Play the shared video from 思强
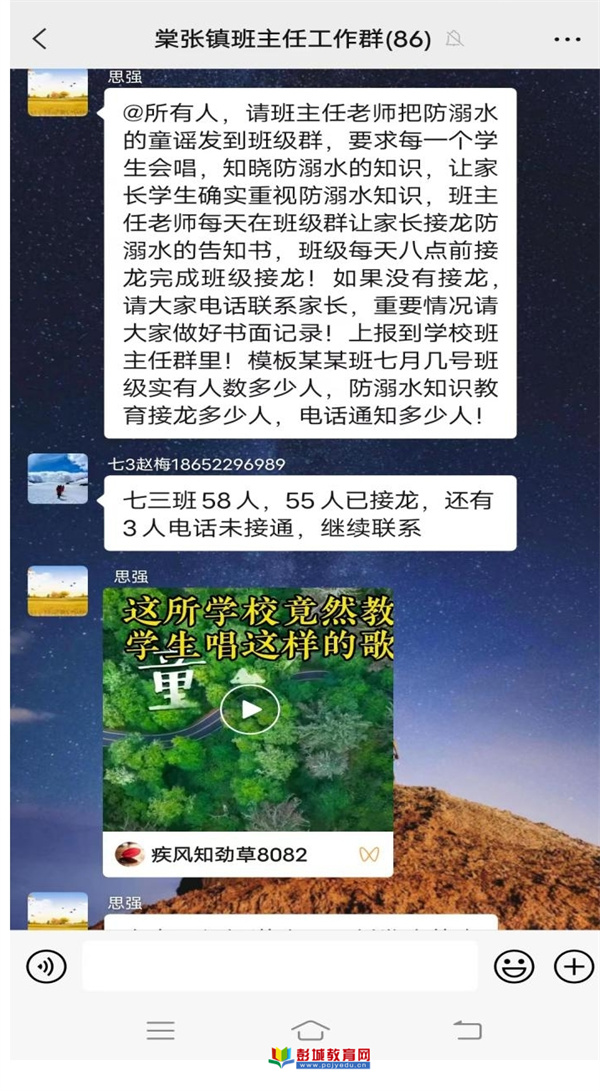Viewport: 600px width, 1091px height. coord(249,709)
